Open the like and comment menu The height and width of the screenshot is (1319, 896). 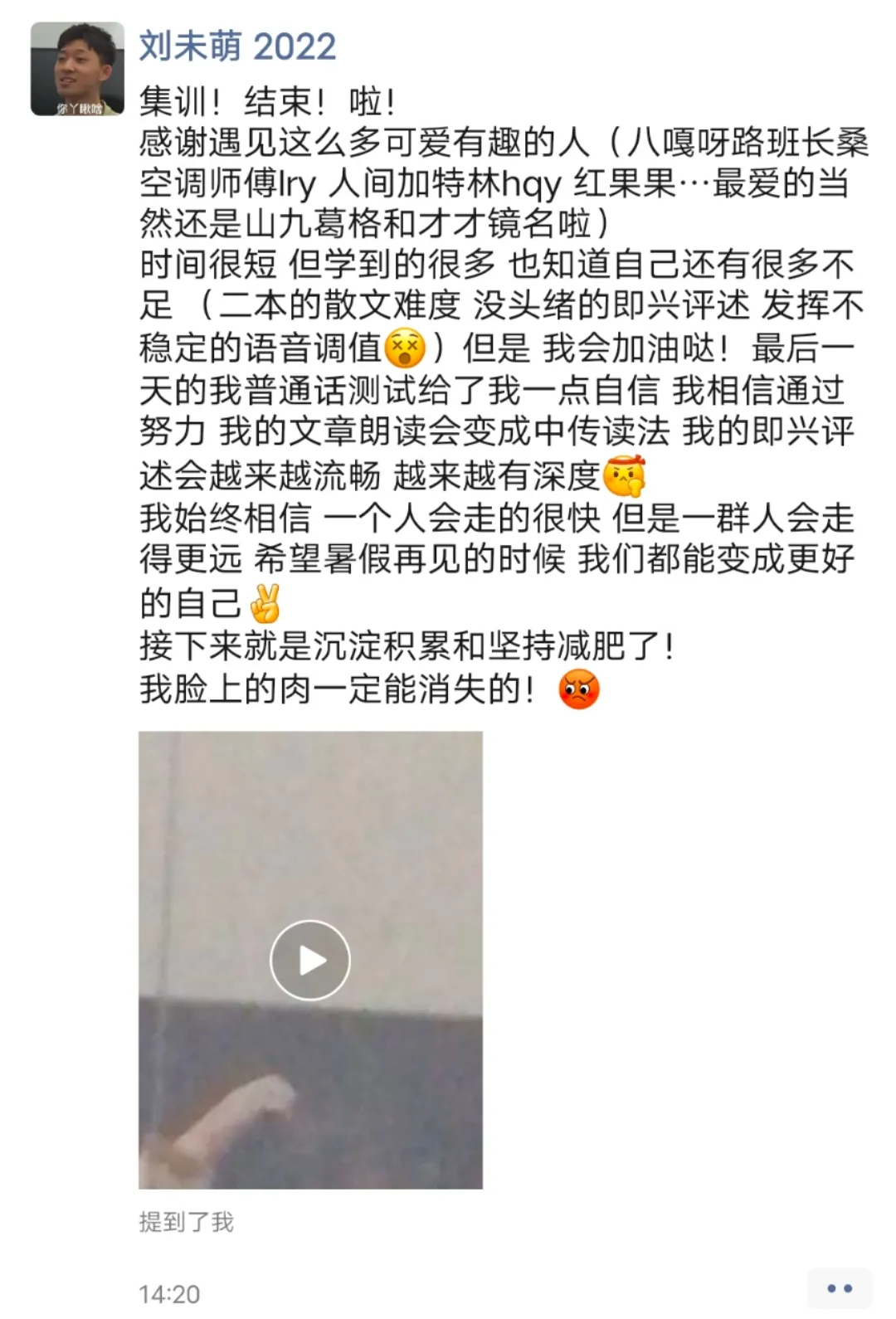pyautogui.click(x=840, y=1288)
